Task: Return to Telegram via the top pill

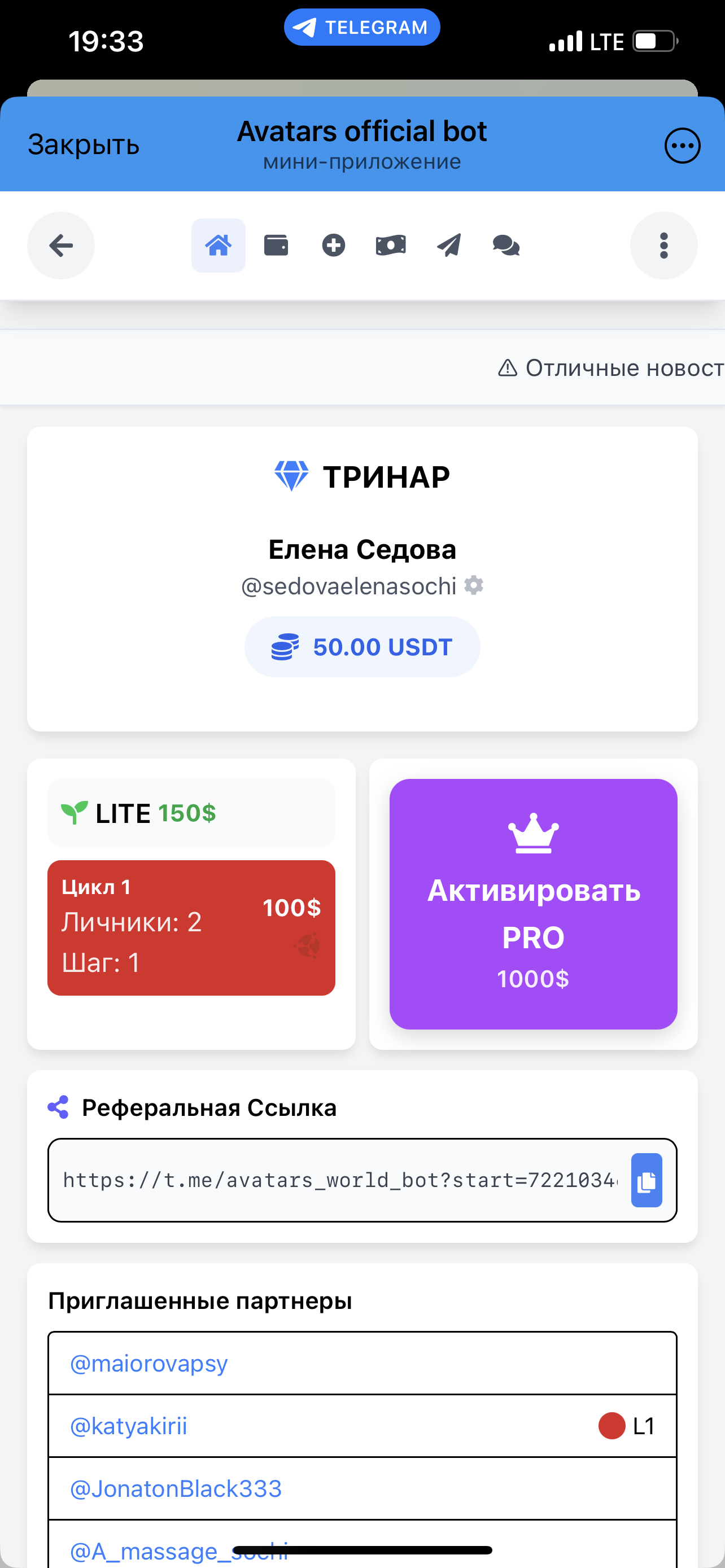Action: tap(362, 28)
